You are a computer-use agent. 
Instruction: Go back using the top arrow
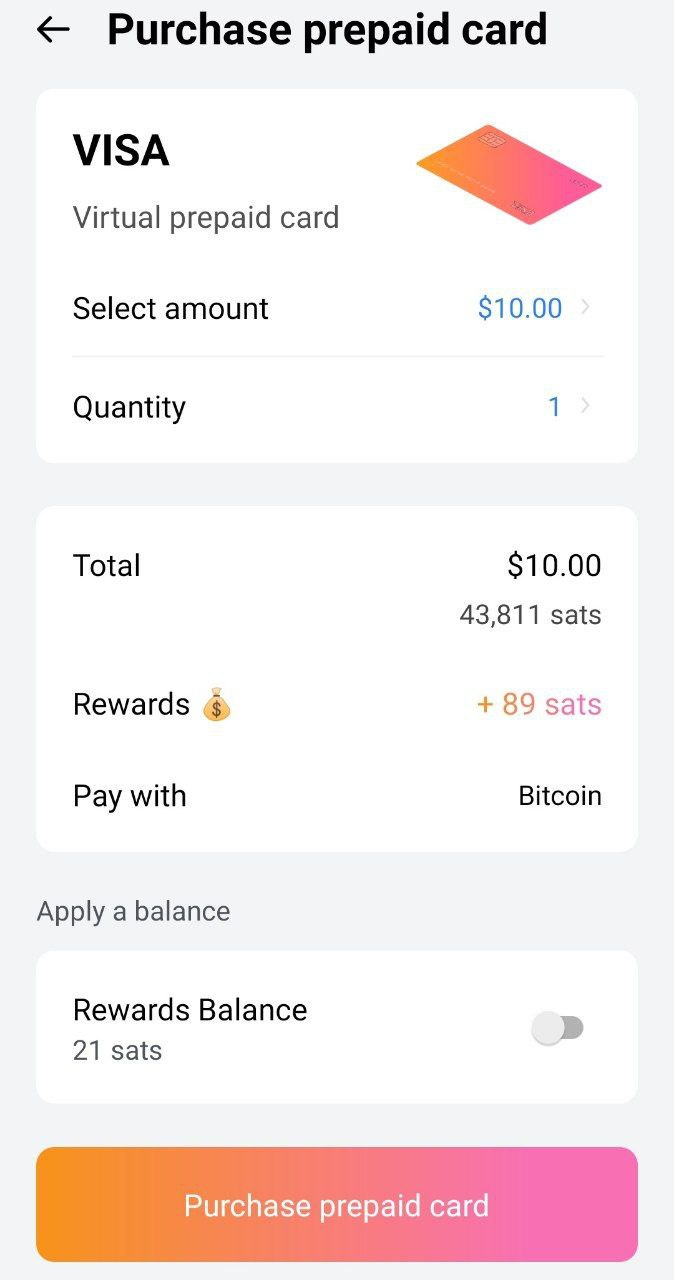(x=53, y=30)
